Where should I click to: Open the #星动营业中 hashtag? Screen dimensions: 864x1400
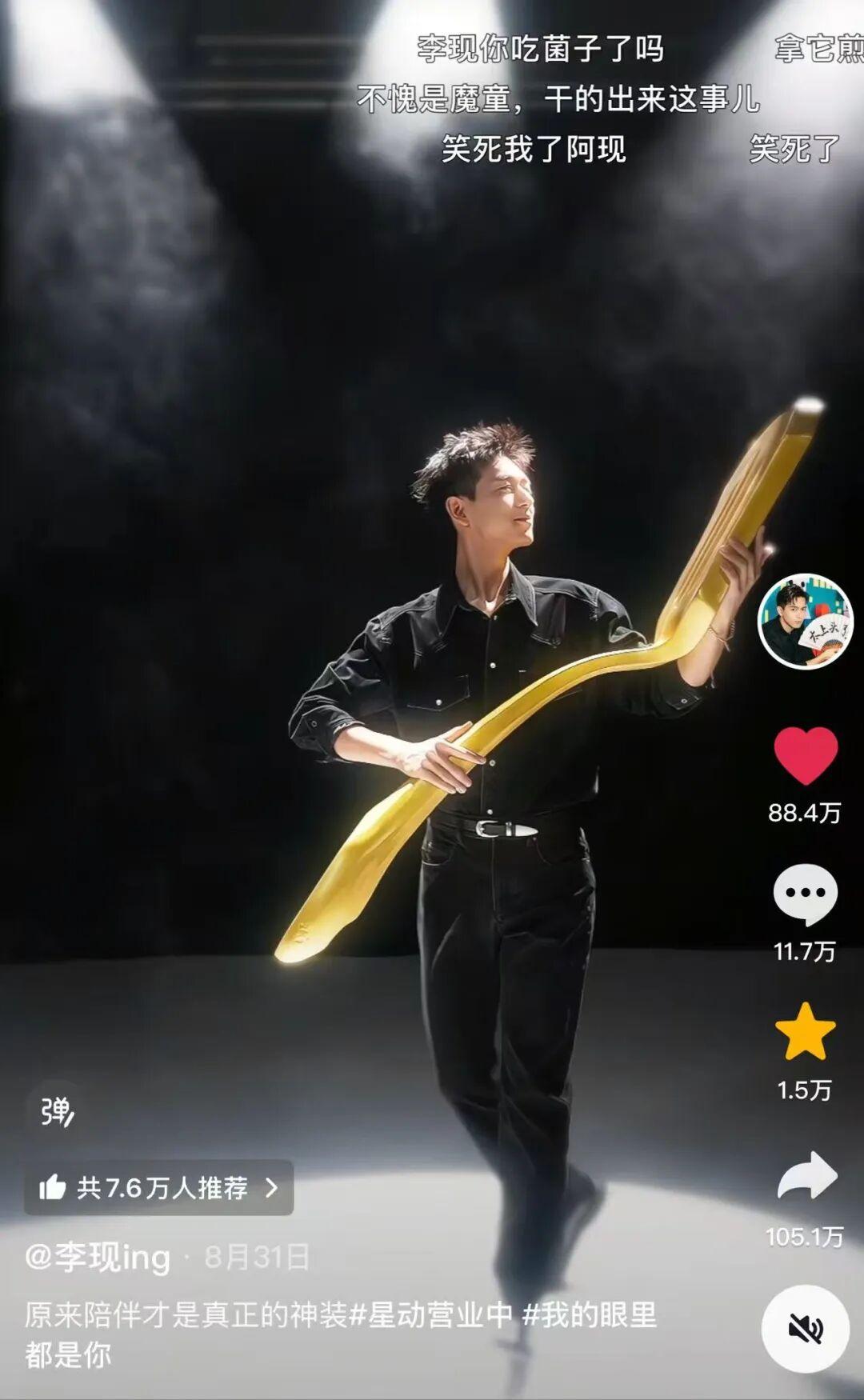pos(431,1314)
